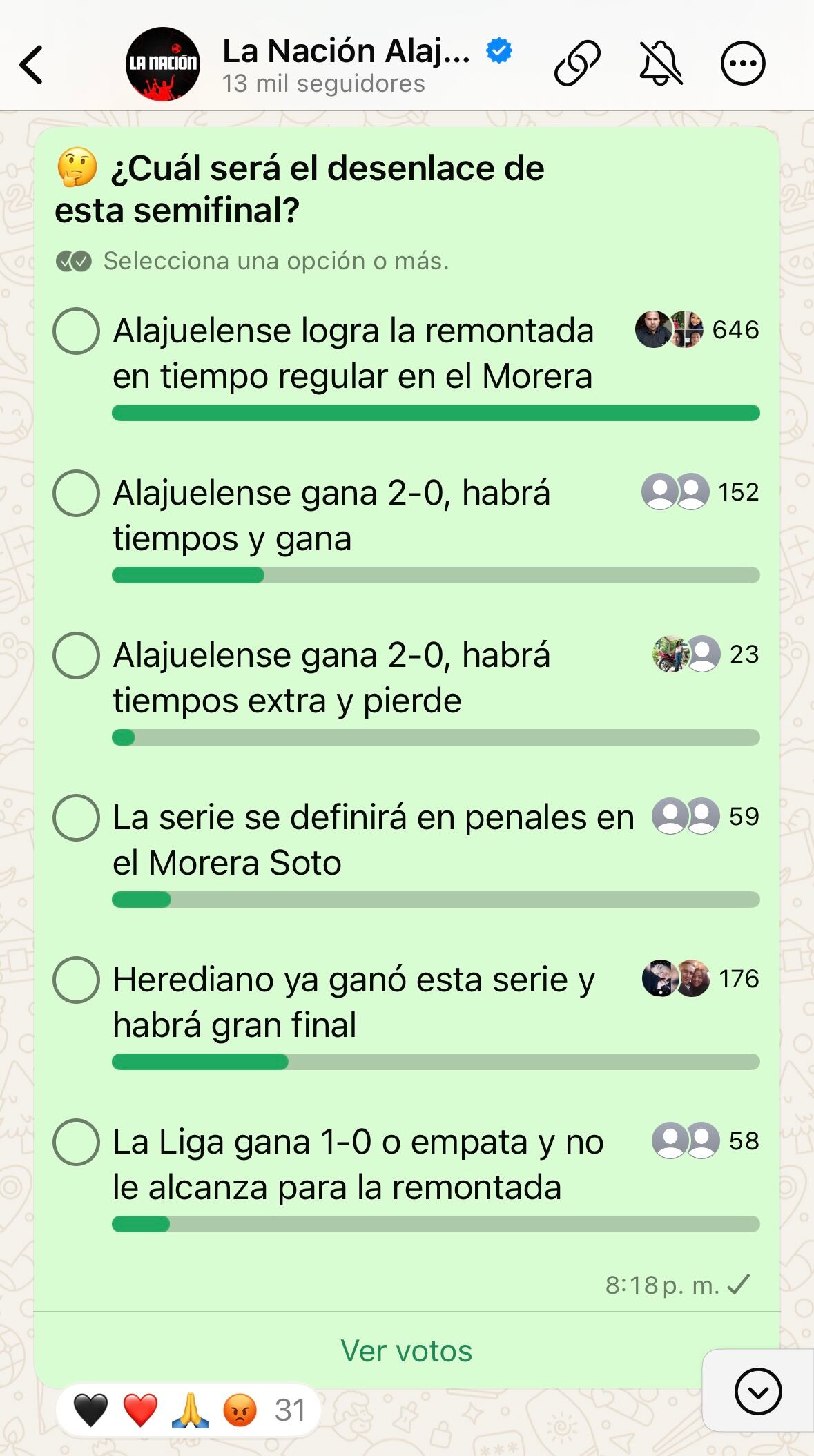
Task: Open the three-dot more options menu
Action: (742, 61)
